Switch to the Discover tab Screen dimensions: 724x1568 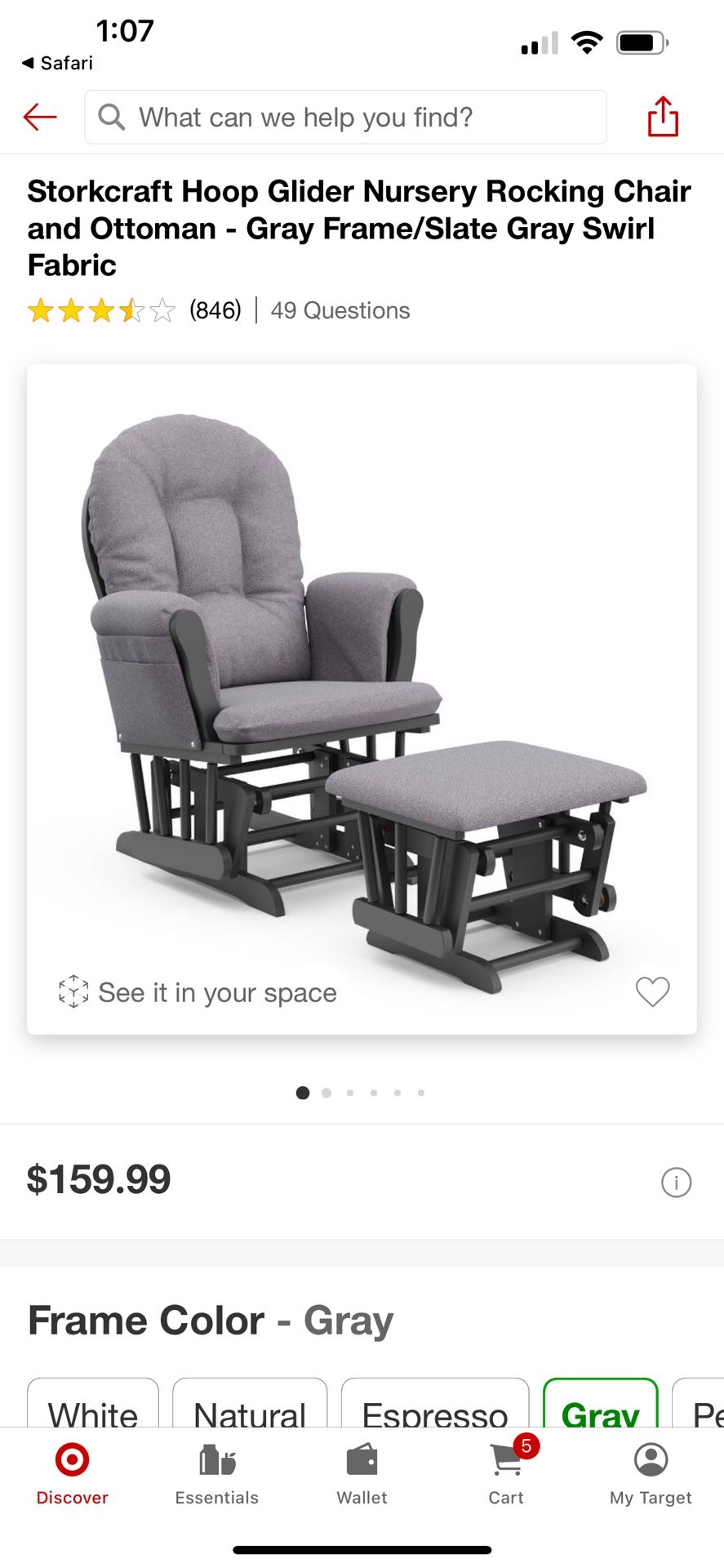point(72,1474)
